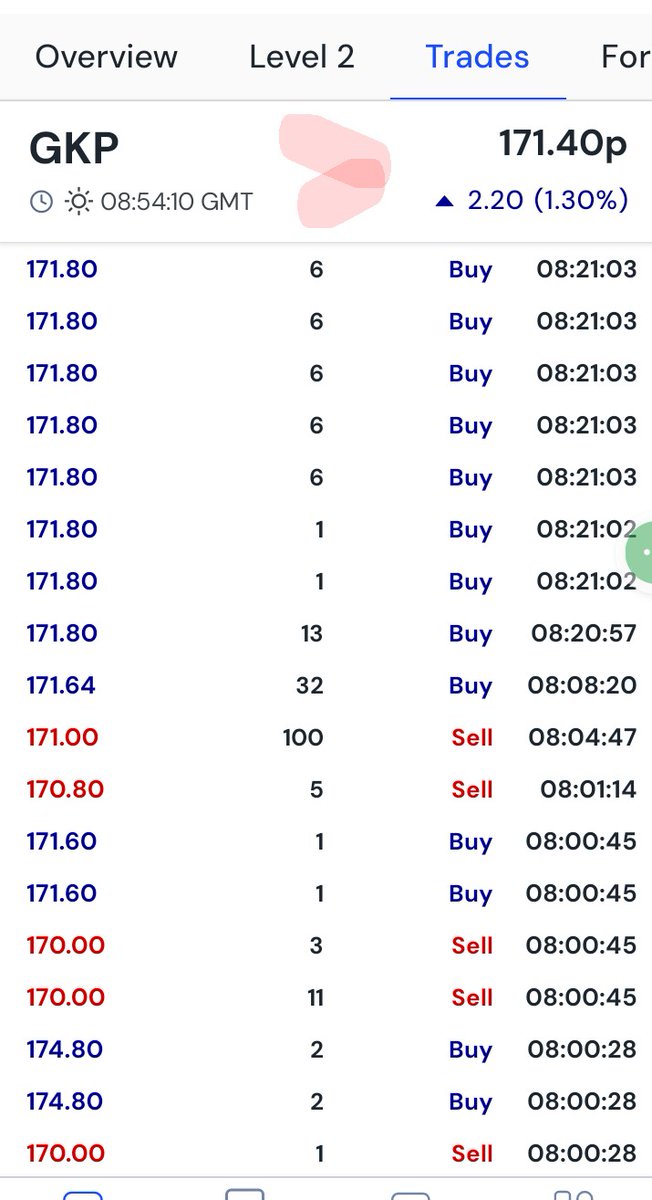Image resolution: width=652 pixels, height=1200 pixels.
Task: Open the partially visible For tab
Action: coord(626,57)
